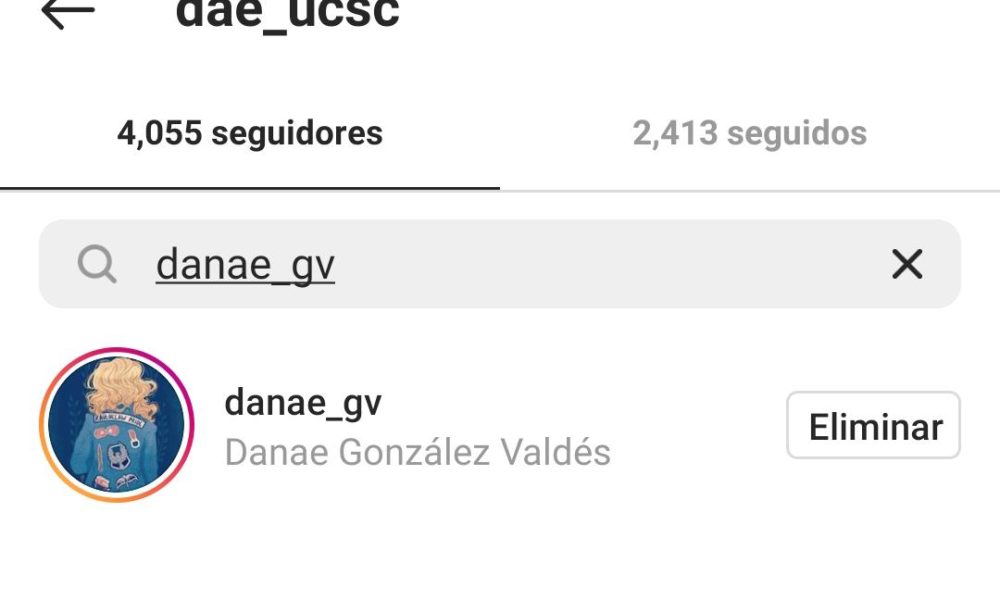Clear the search text with the X

point(906,265)
